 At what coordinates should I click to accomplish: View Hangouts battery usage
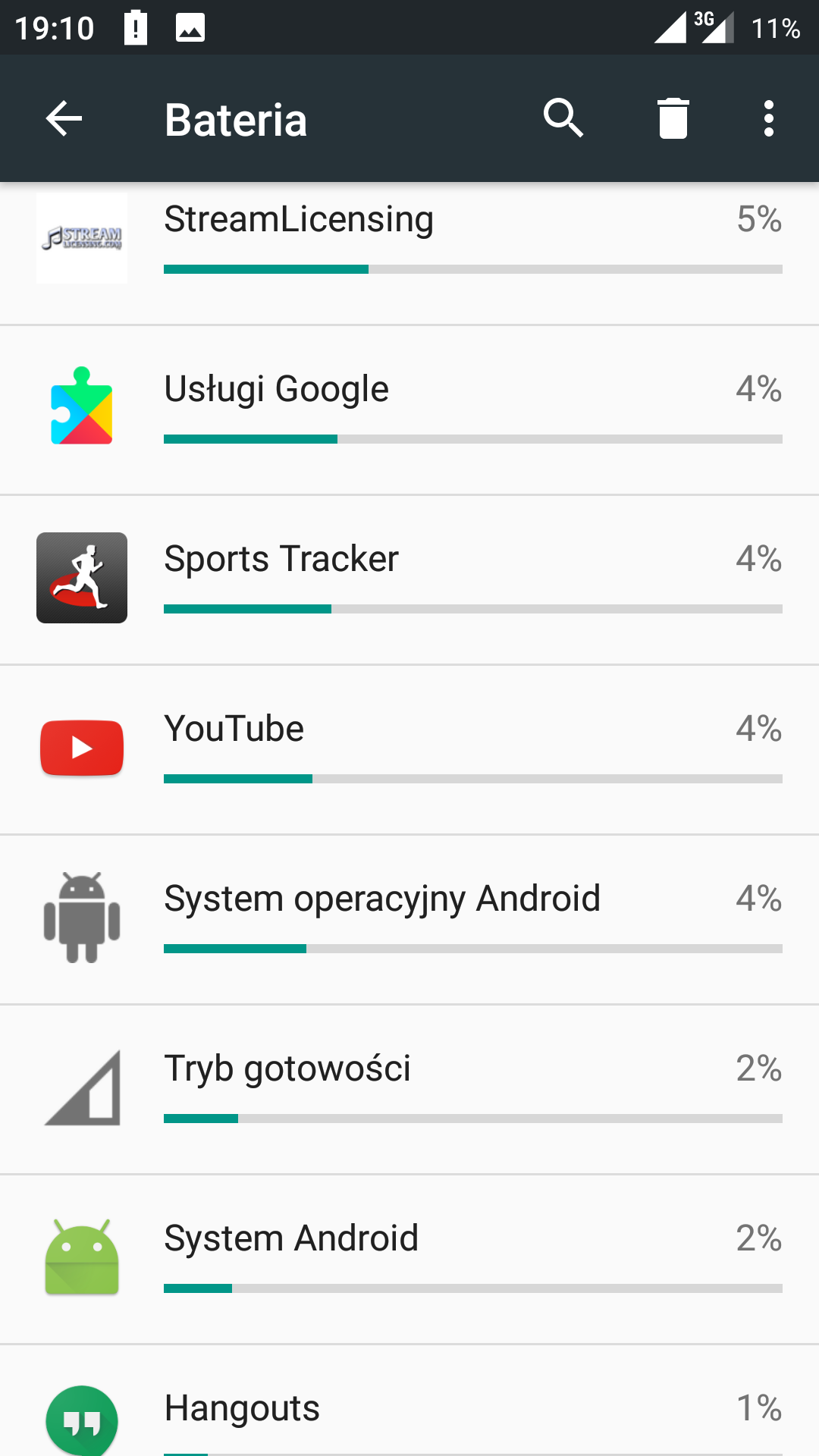pyautogui.click(x=409, y=1412)
